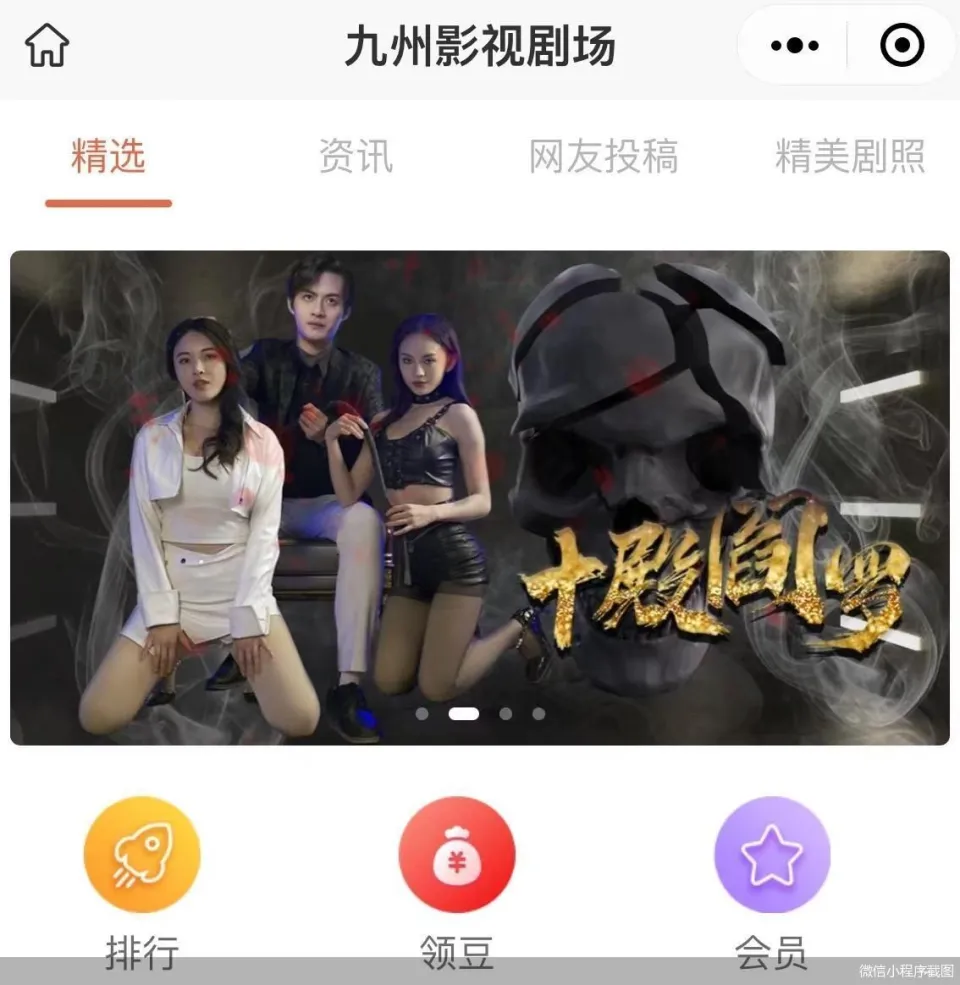Tap 领豆 to claim beans
Screen dimensions: 960x985
click(457, 855)
